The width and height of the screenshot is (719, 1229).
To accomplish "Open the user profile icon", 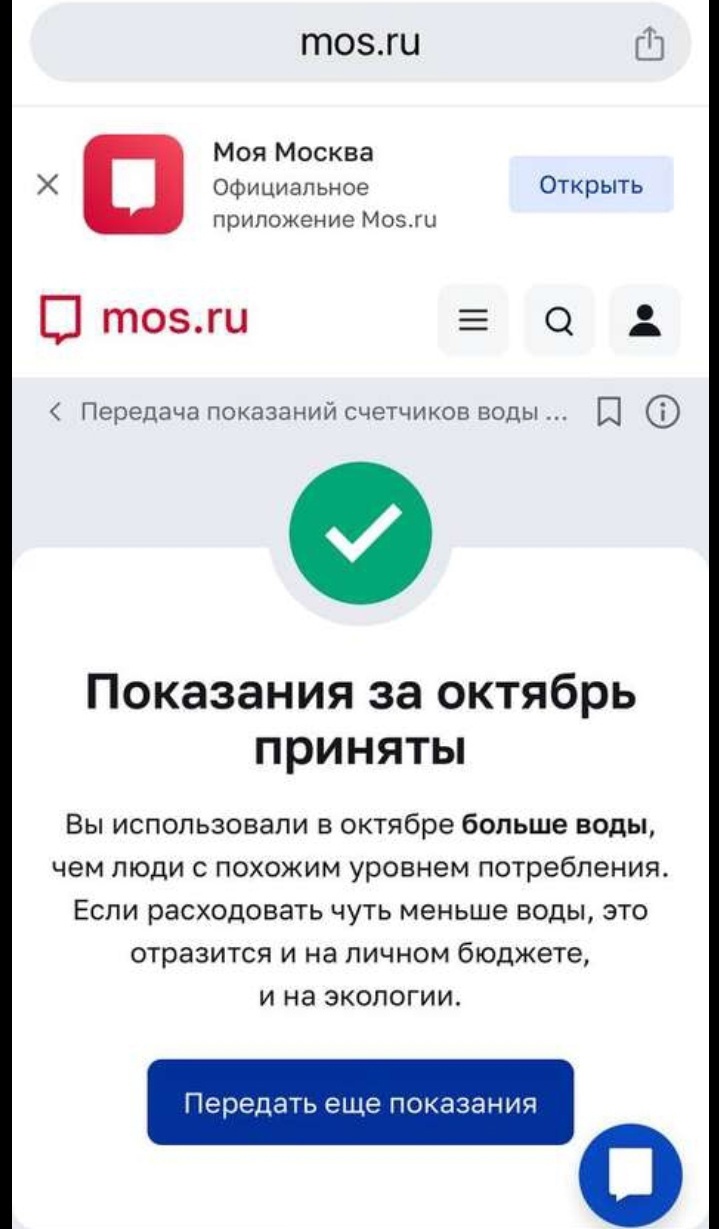I will tap(646, 321).
